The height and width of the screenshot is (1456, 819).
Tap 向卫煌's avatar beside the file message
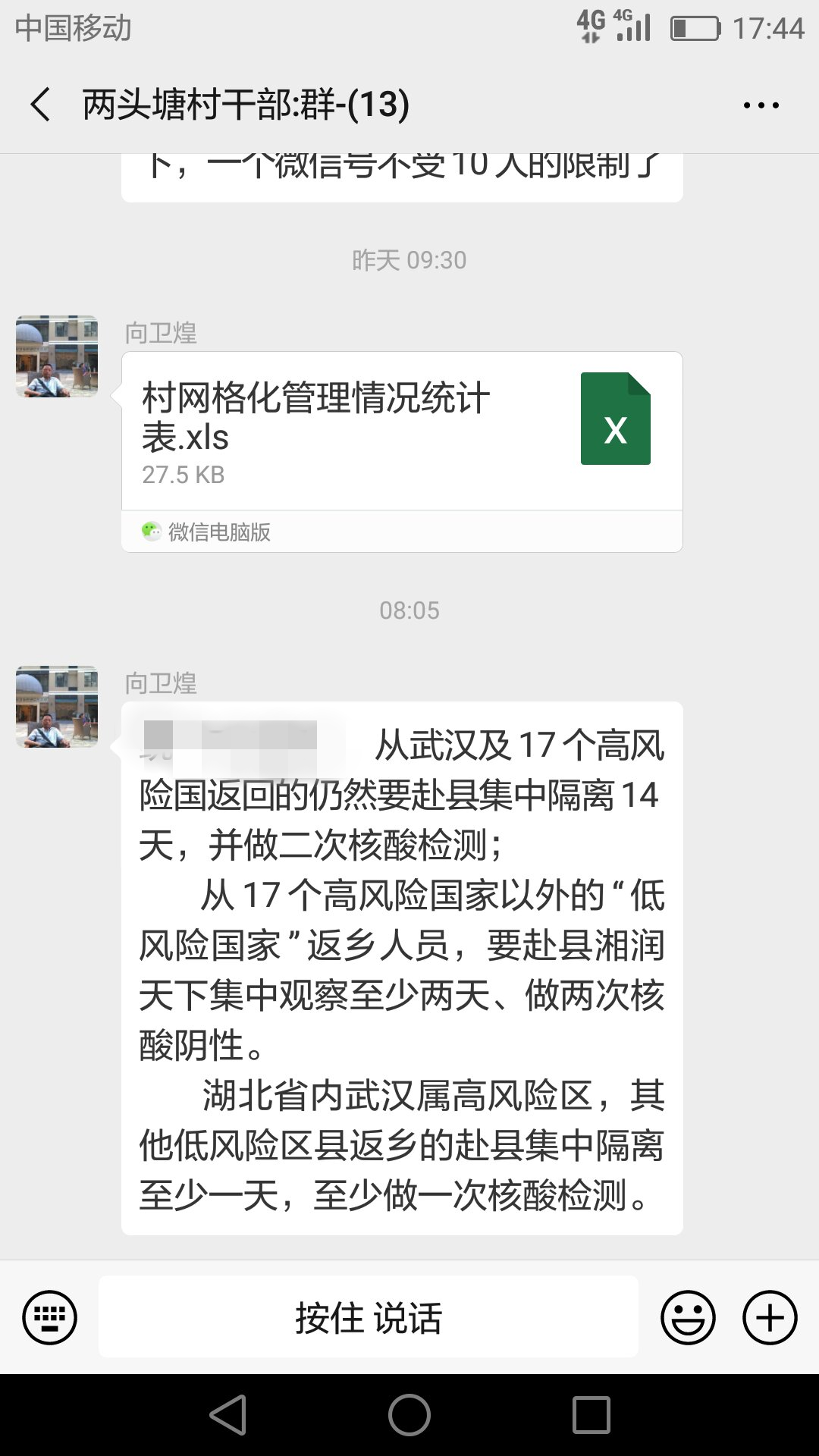[x=57, y=356]
